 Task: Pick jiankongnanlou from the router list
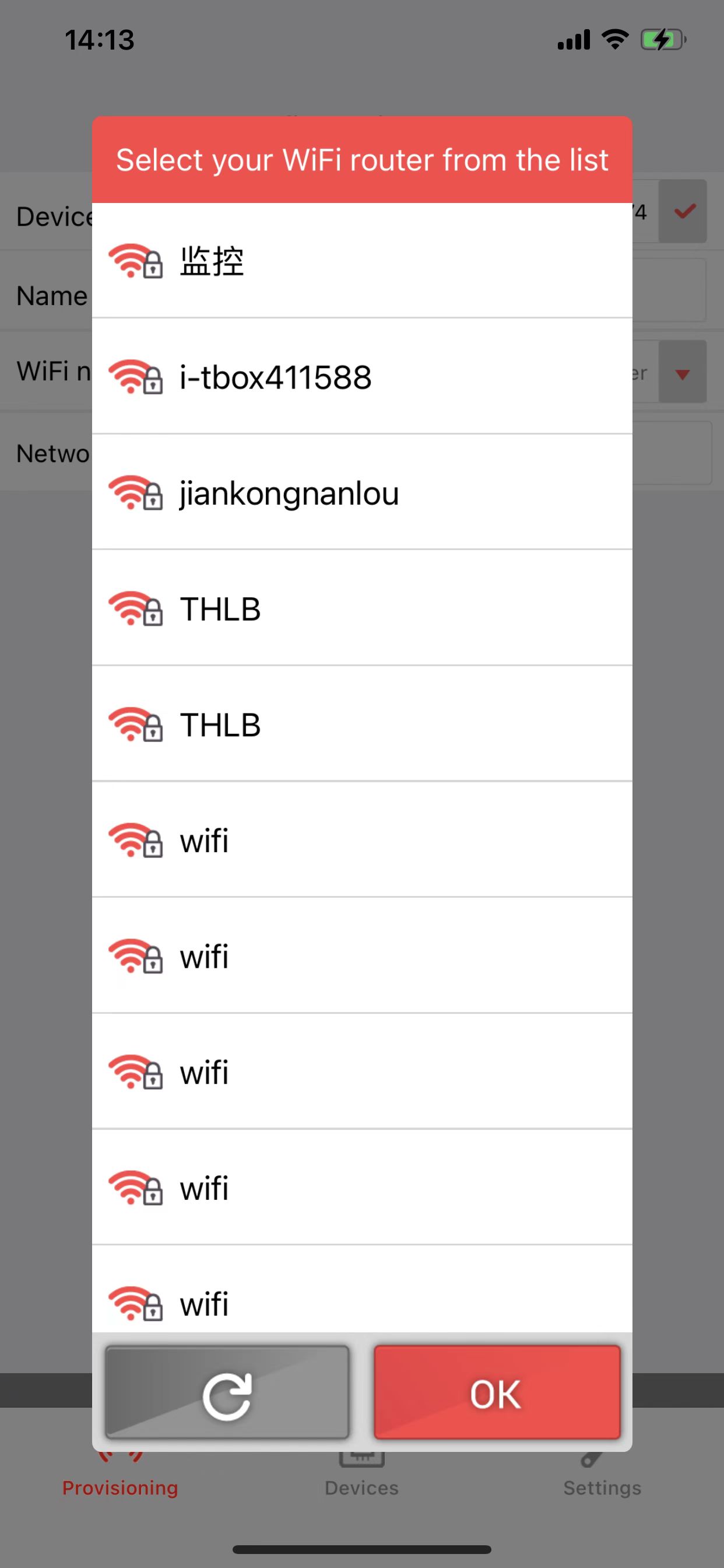pyautogui.click(x=361, y=492)
